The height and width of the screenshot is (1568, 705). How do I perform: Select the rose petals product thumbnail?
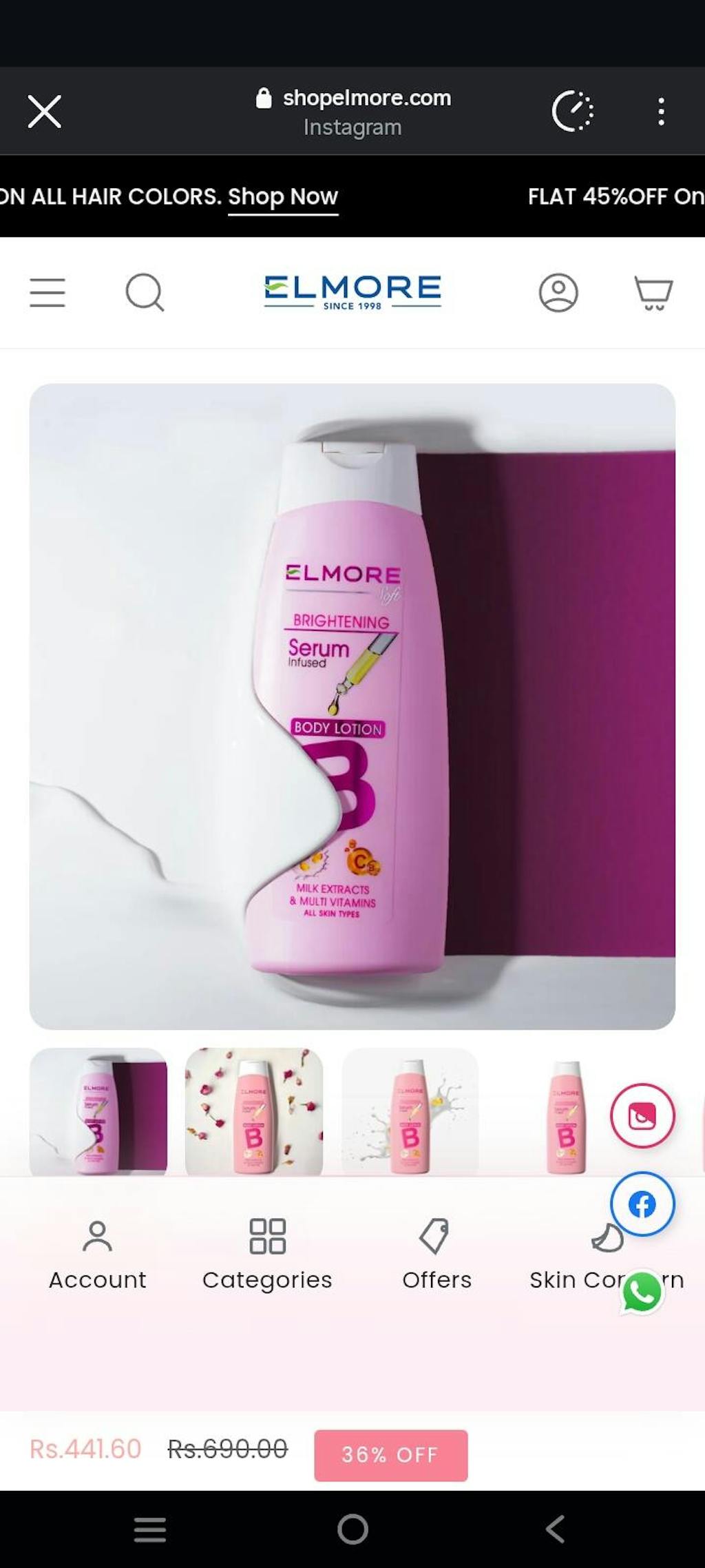(254, 1111)
